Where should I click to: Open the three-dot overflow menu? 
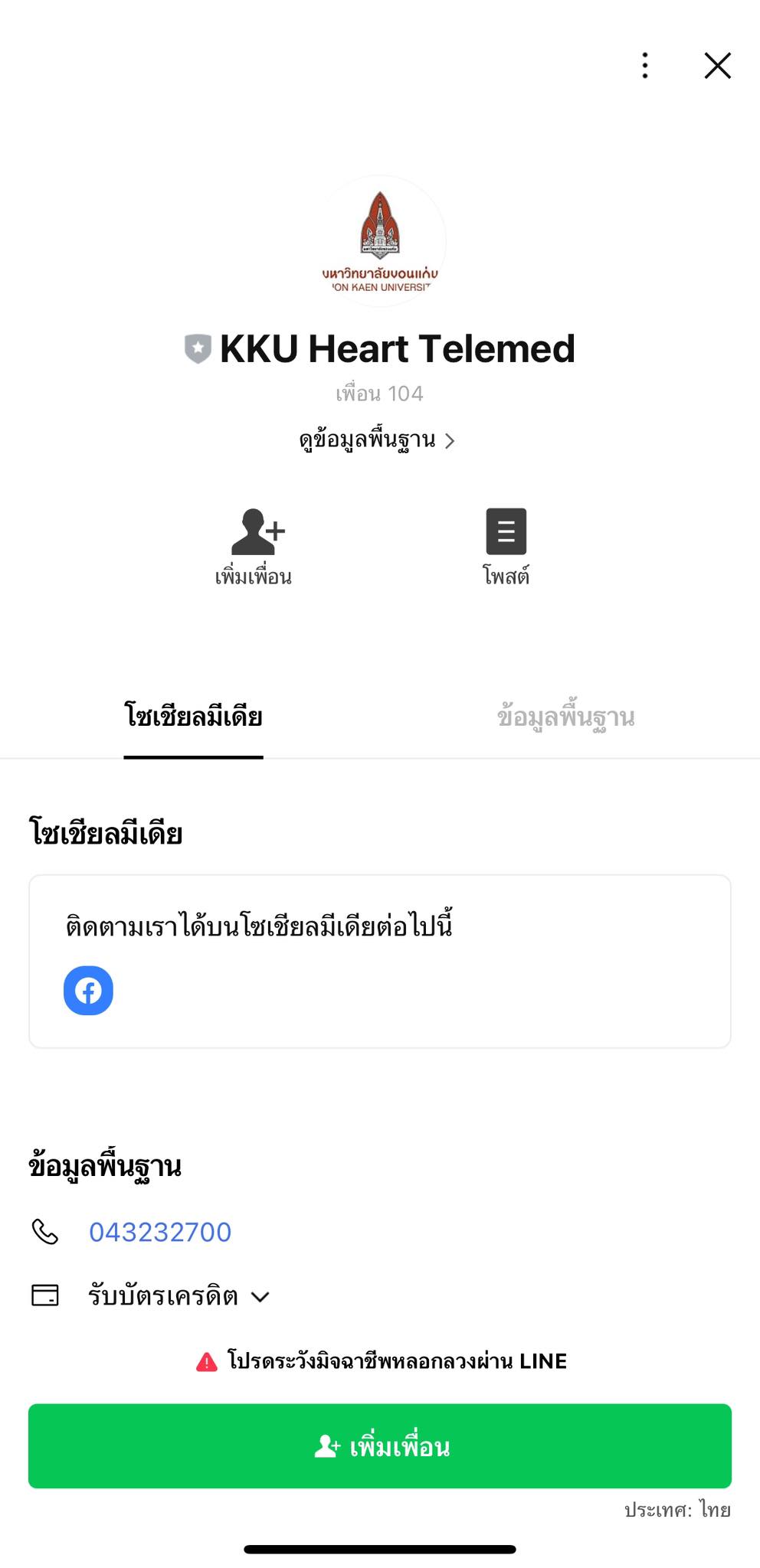645,66
